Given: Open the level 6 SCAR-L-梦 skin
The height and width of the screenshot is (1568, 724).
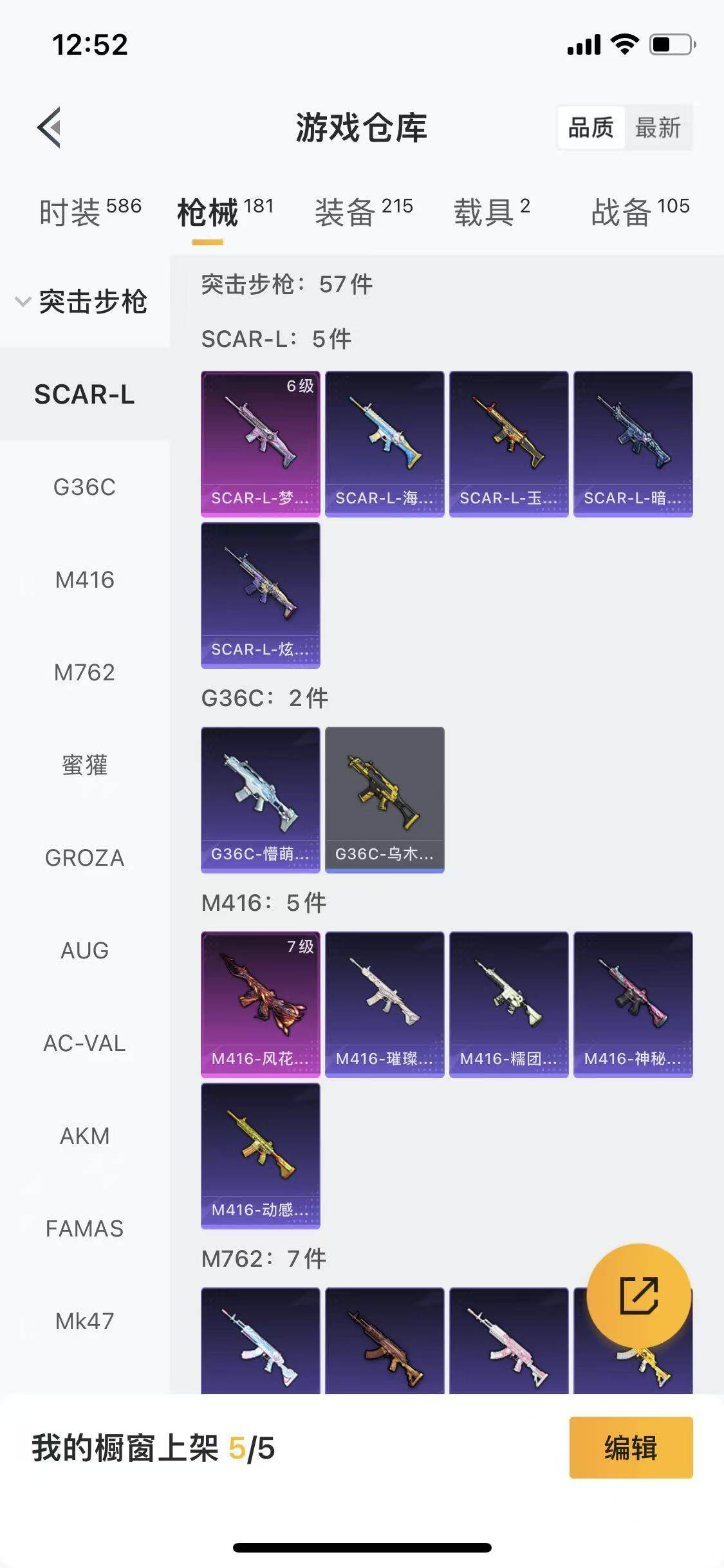Looking at the screenshot, I should click(260, 443).
